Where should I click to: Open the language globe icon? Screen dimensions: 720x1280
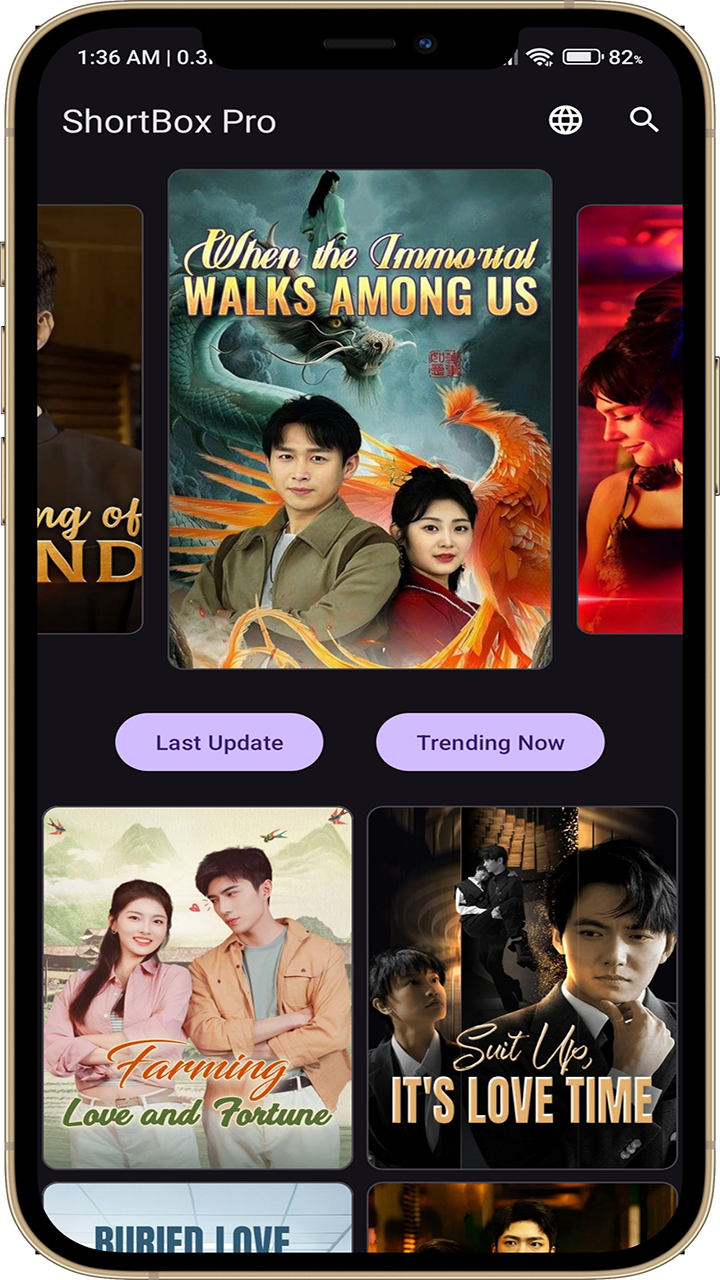[565, 121]
